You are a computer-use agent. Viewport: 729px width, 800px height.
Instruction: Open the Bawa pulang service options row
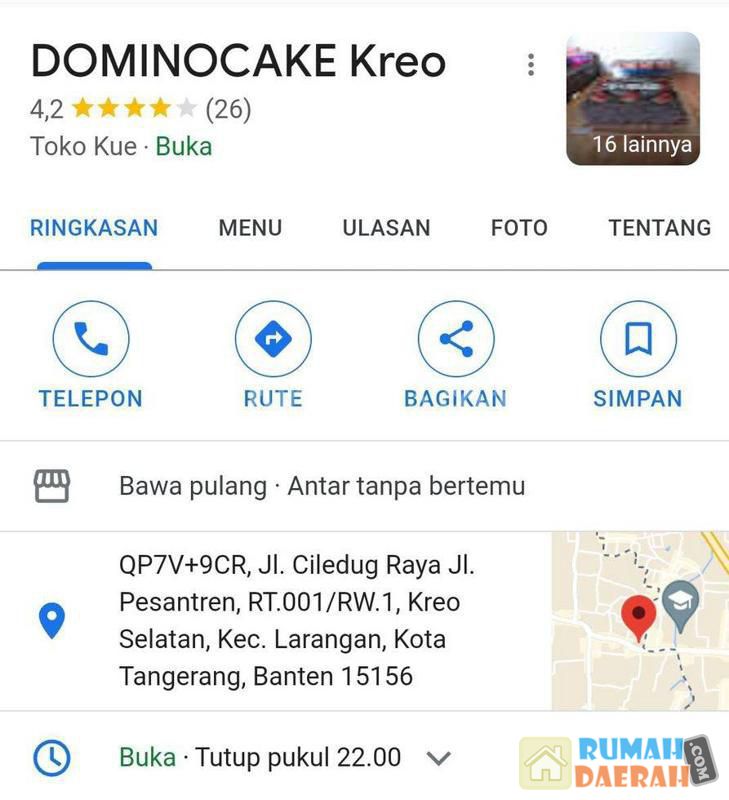click(x=322, y=487)
